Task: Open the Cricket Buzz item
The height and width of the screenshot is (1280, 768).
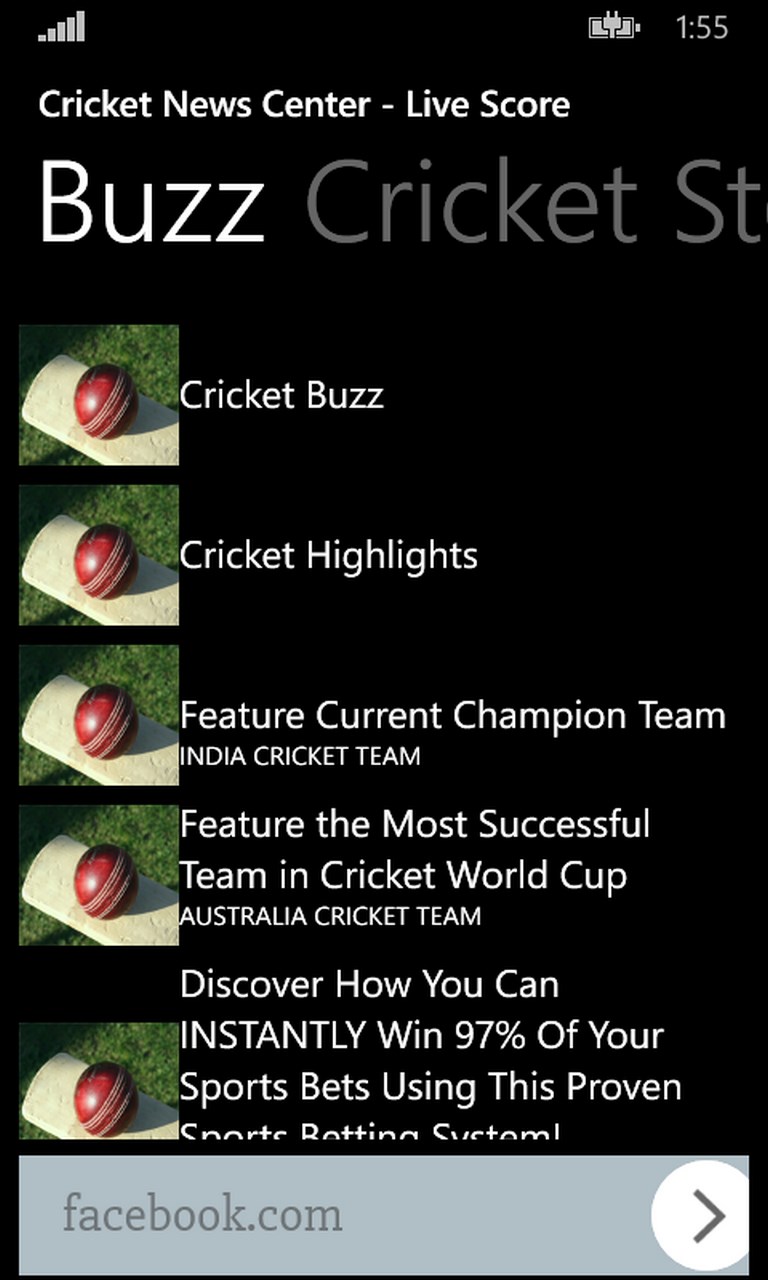Action: point(281,395)
